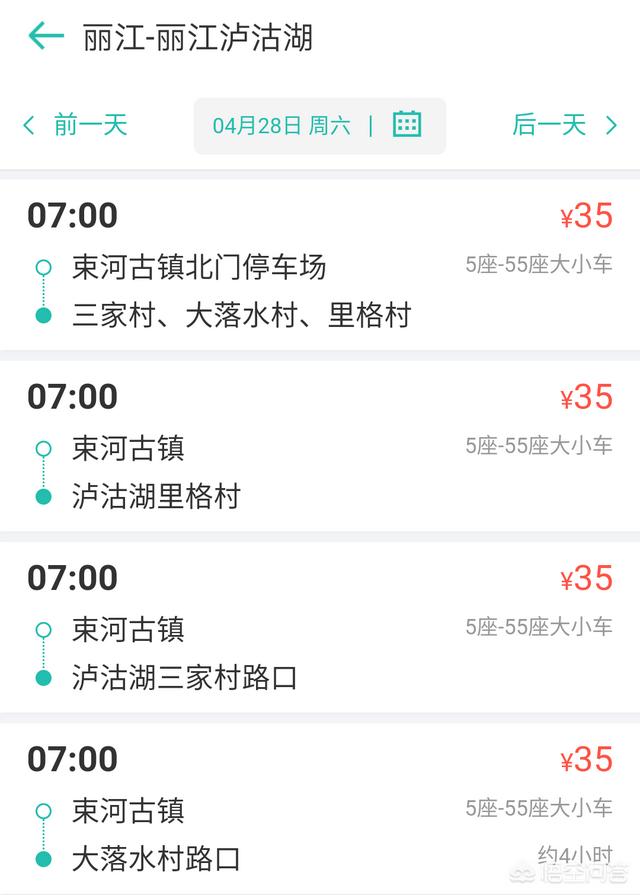This screenshot has height=895, width=640.
Task: View the trip to 大落水村路口
Action: pos(320,808)
